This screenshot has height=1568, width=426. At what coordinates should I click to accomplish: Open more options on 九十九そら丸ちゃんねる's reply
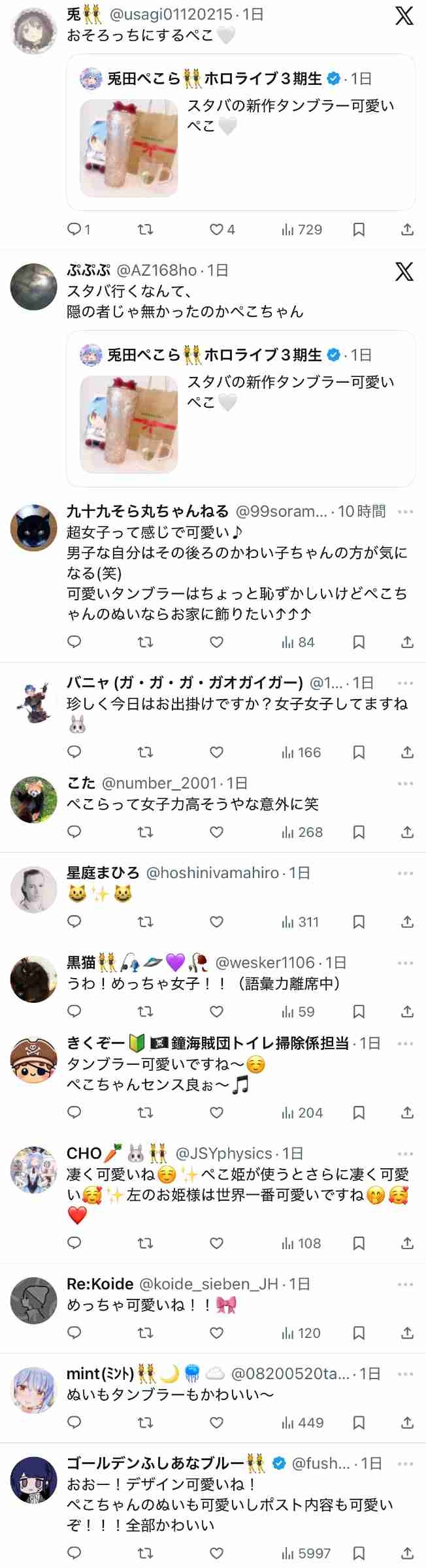405,512
